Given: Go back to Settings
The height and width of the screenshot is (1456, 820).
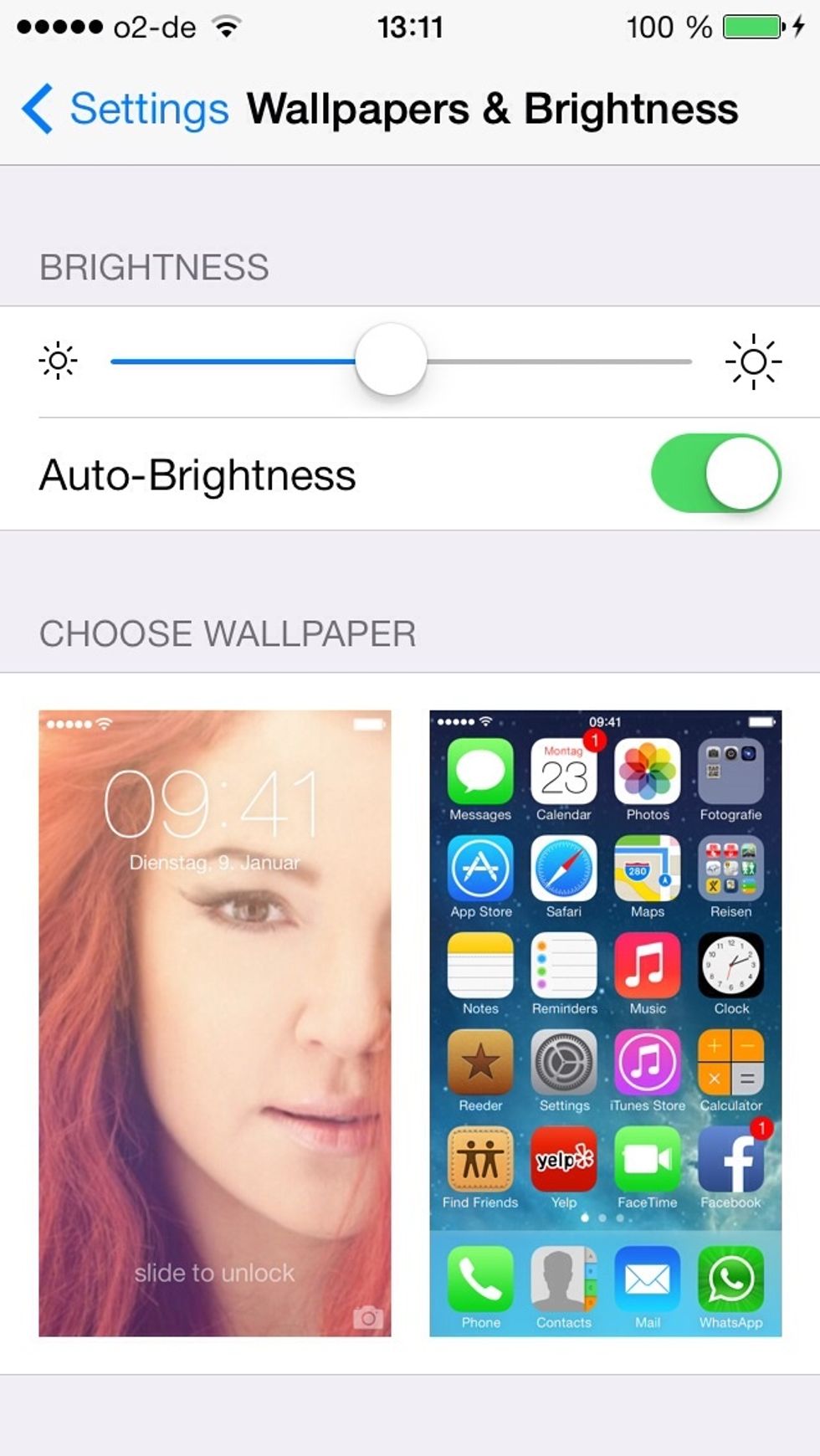Looking at the screenshot, I should point(126,109).
